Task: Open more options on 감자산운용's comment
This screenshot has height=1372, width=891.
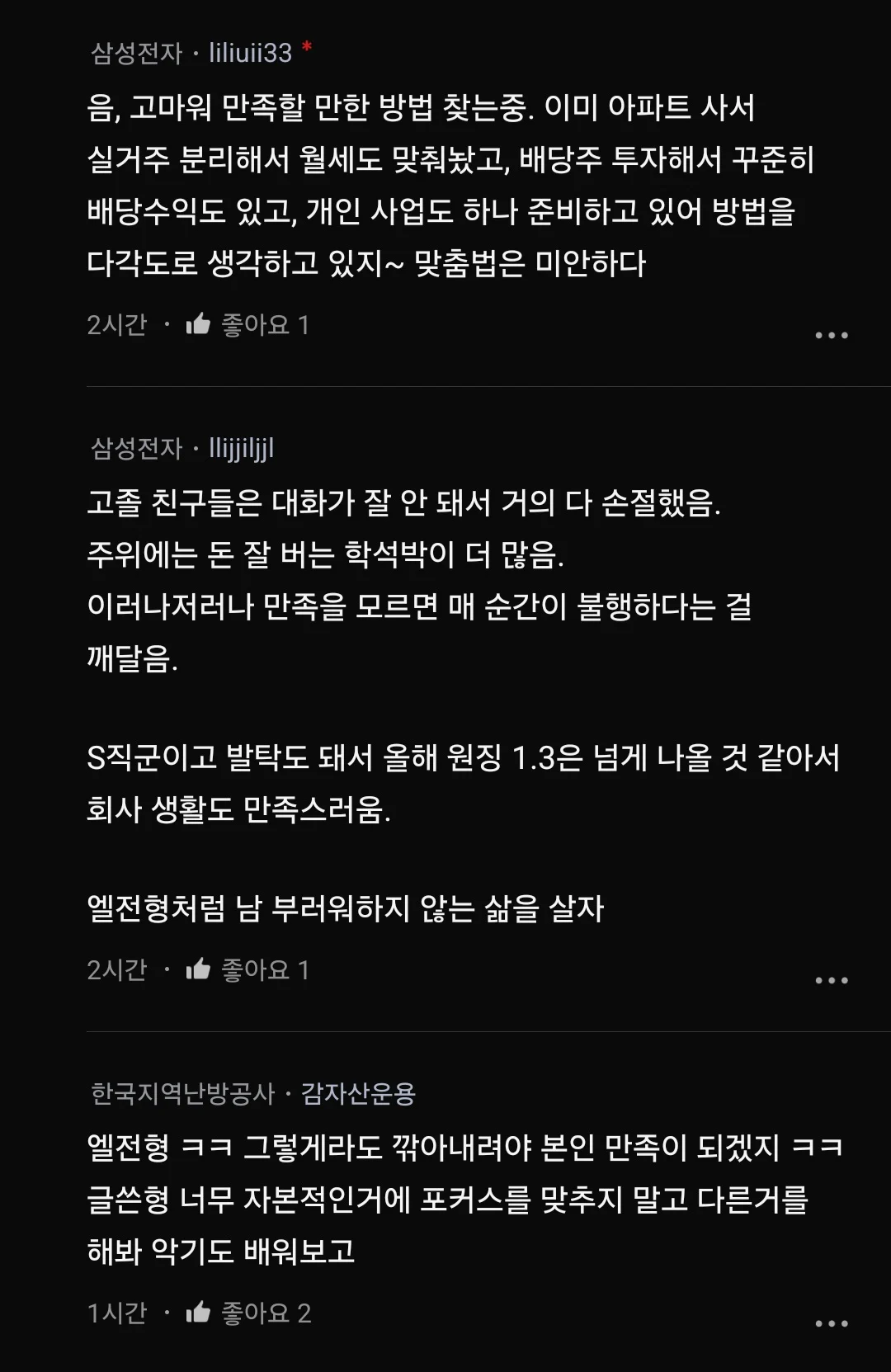Action: point(831,1323)
